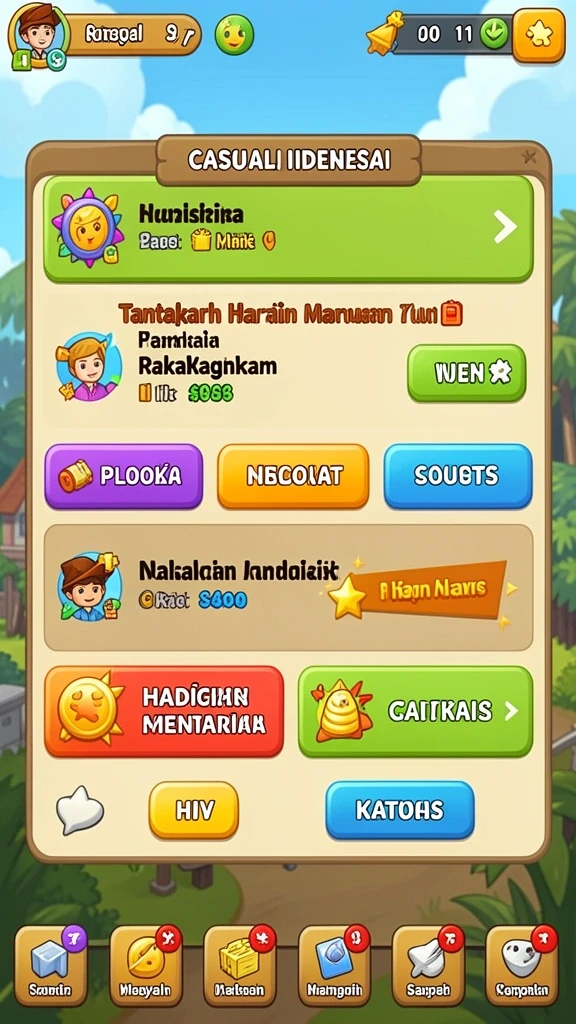The height and width of the screenshot is (1024, 576).
Task: Open the Sanpeh tab
Action: coord(428,965)
